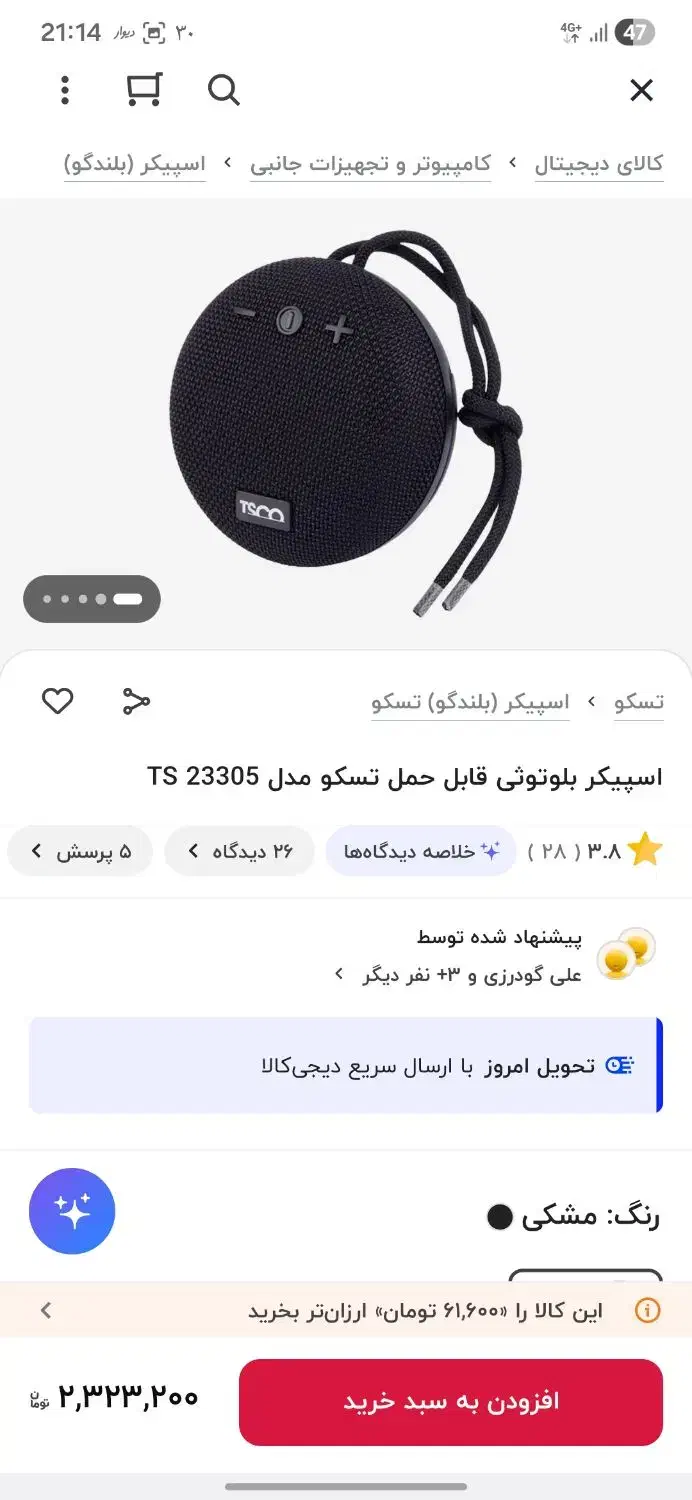Share this product
692x1500 pixels.
pyautogui.click(x=136, y=701)
